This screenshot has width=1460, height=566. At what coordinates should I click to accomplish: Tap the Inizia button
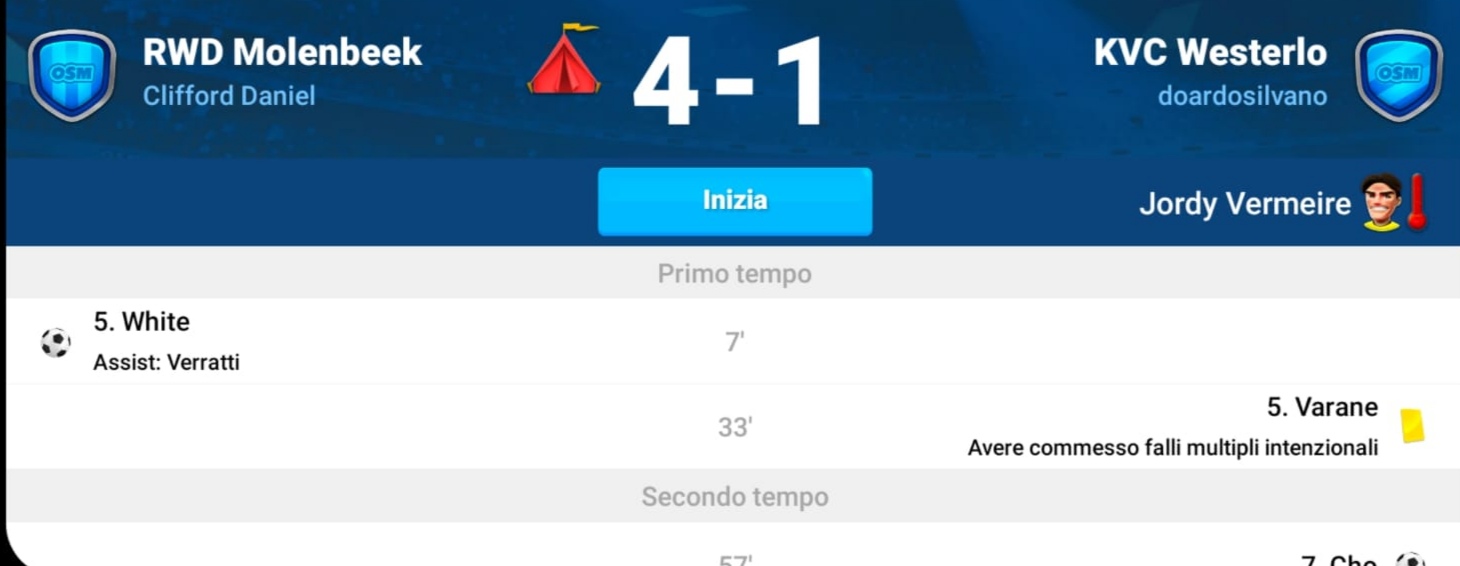(x=735, y=201)
